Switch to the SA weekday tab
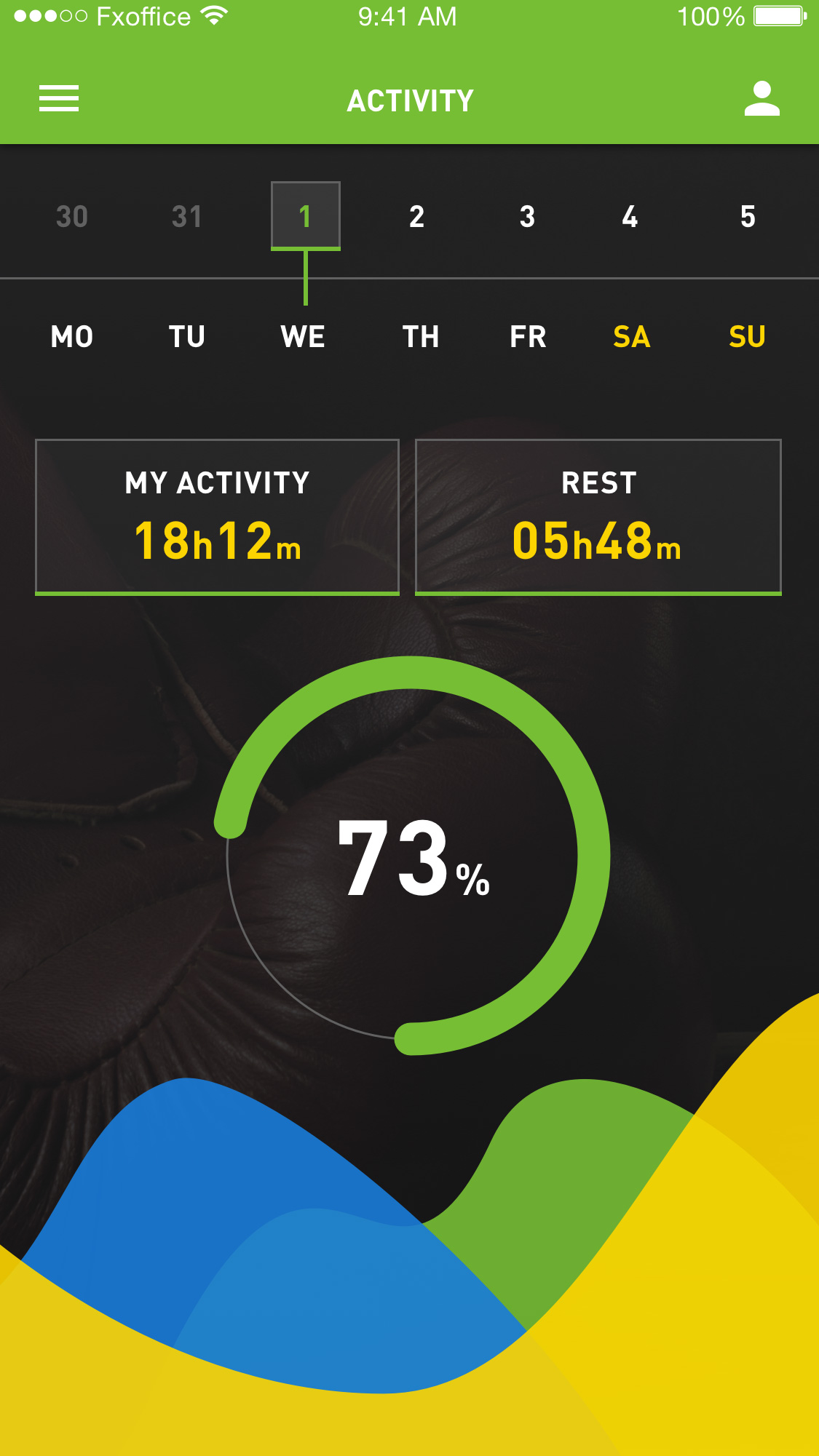 (630, 336)
